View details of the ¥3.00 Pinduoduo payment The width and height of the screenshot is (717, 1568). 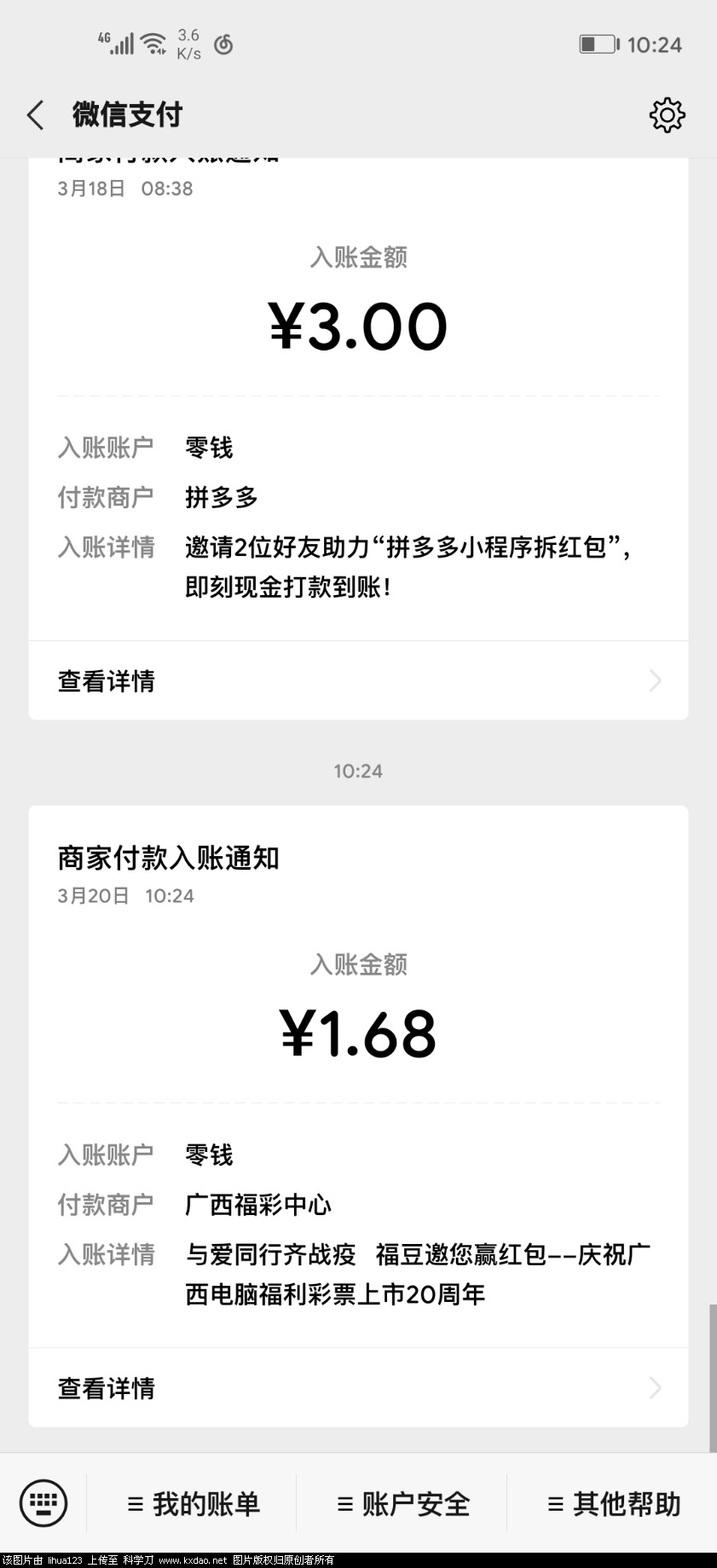pos(358,680)
